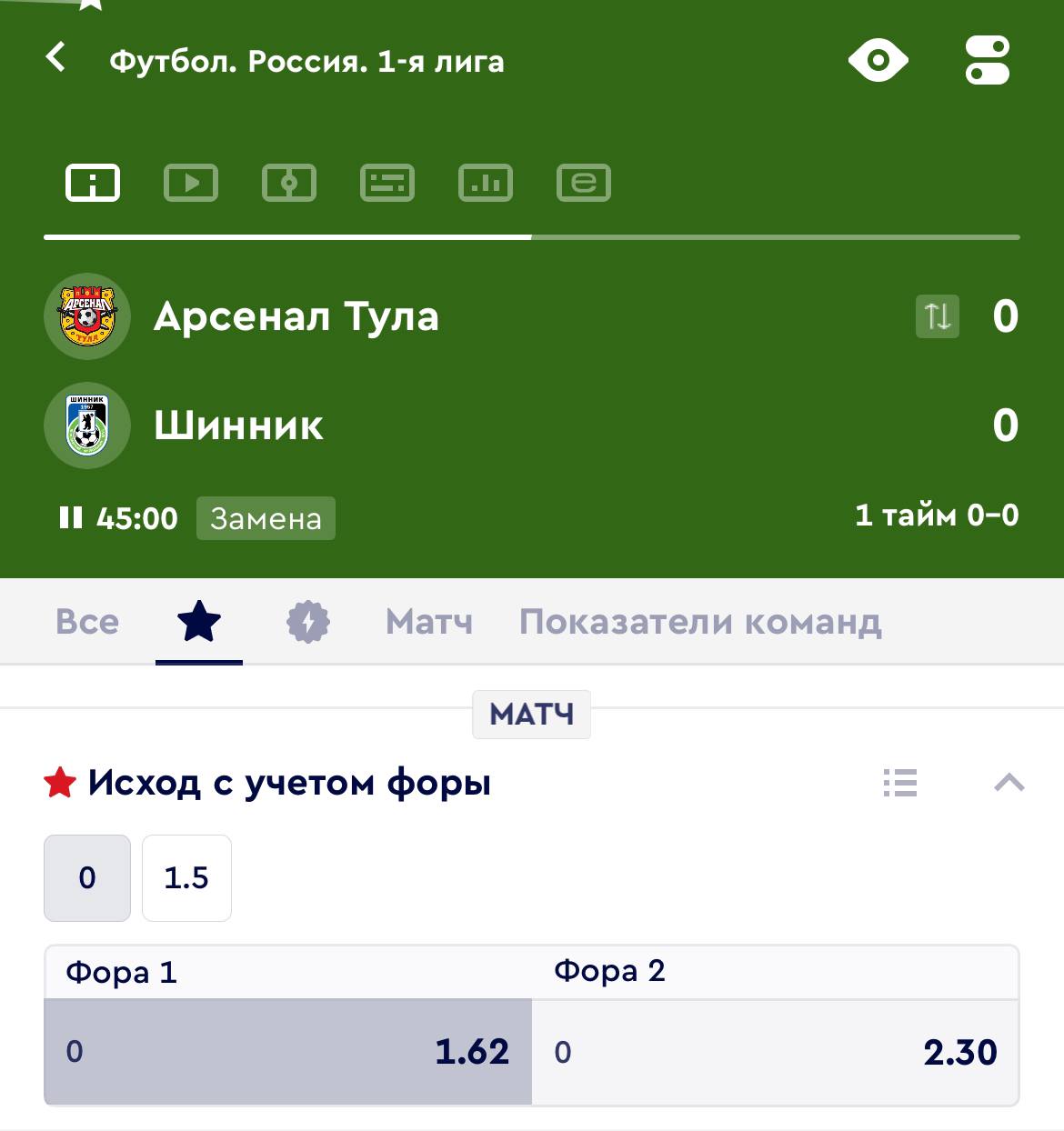The height and width of the screenshot is (1131, 1064).
Task: Tap the swap arrows next to Арсенал Тула
Action: tap(937, 316)
